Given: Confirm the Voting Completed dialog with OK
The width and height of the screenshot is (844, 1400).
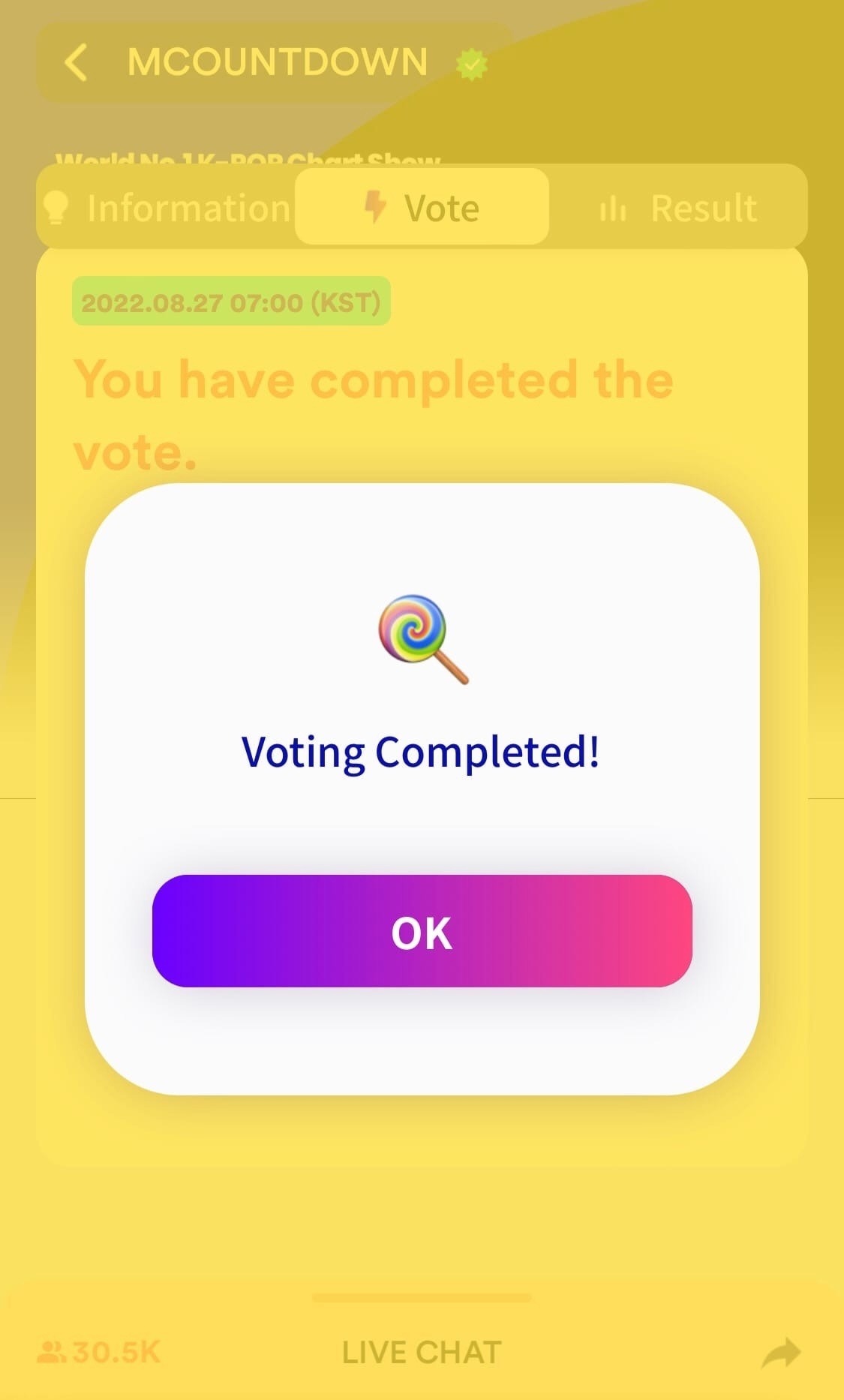Looking at the screenshot, I should pos(422,931).
